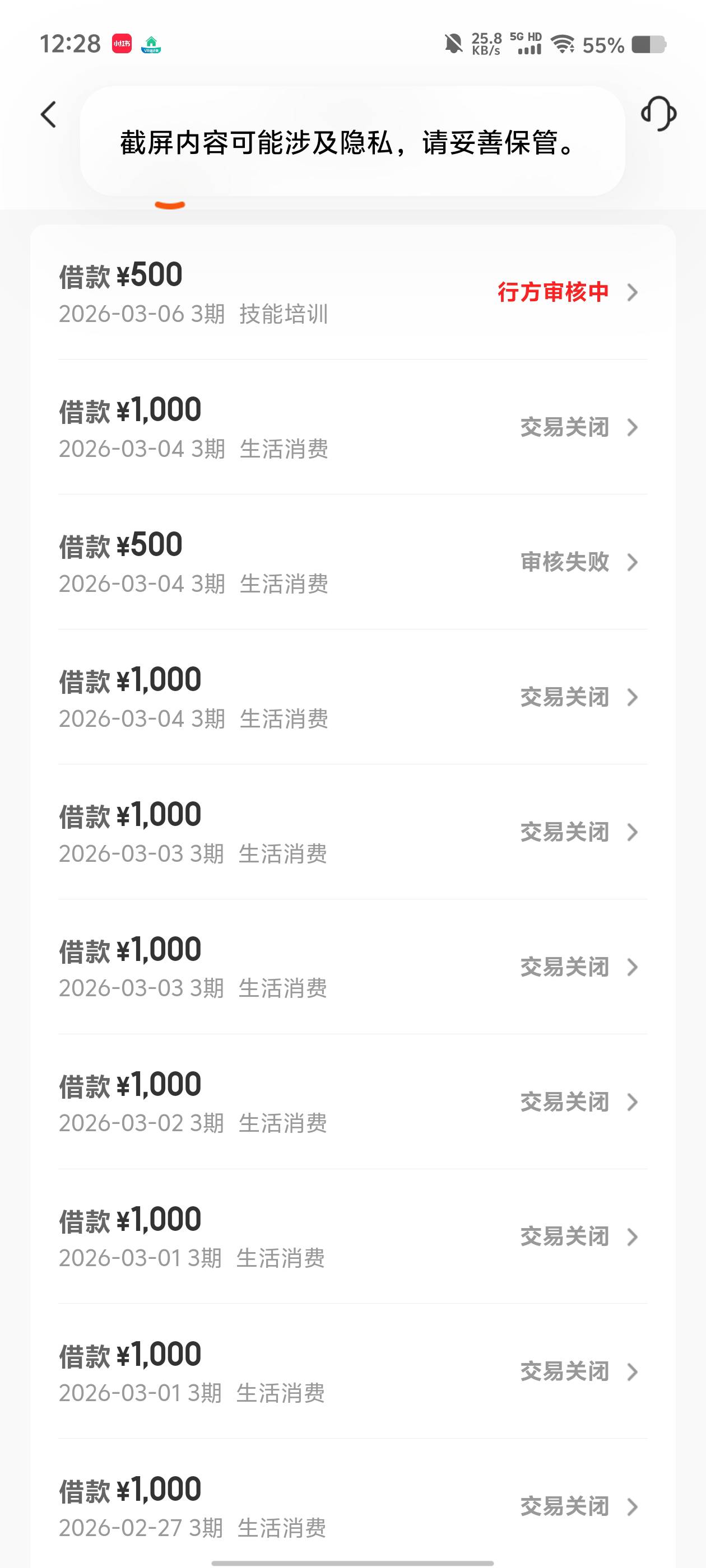
Task: Open the ¥1,000 loan dated 2026-03-02
Action: tap(352, 1102)
